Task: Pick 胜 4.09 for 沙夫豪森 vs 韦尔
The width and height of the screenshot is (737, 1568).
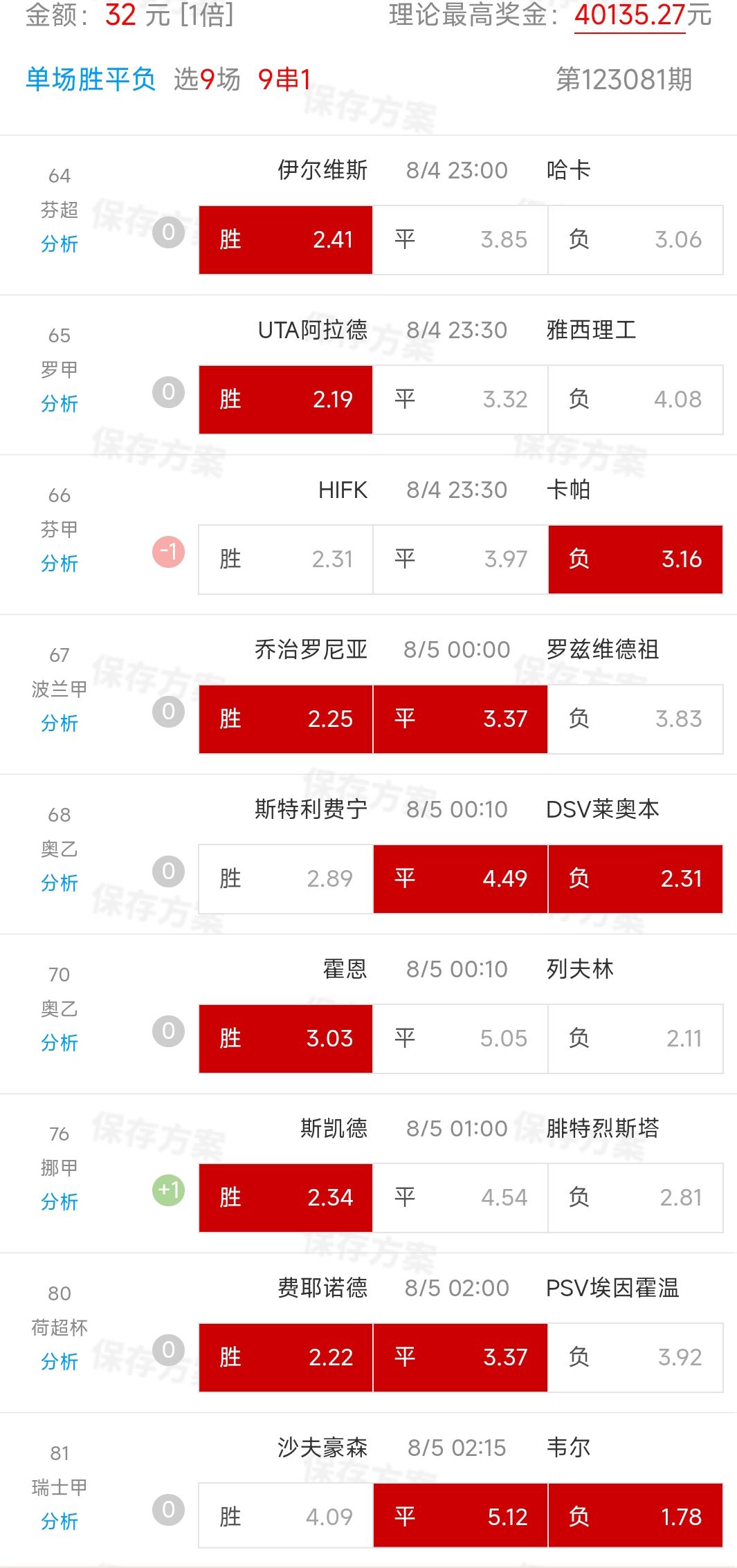Action: [x=286, y=1518]
